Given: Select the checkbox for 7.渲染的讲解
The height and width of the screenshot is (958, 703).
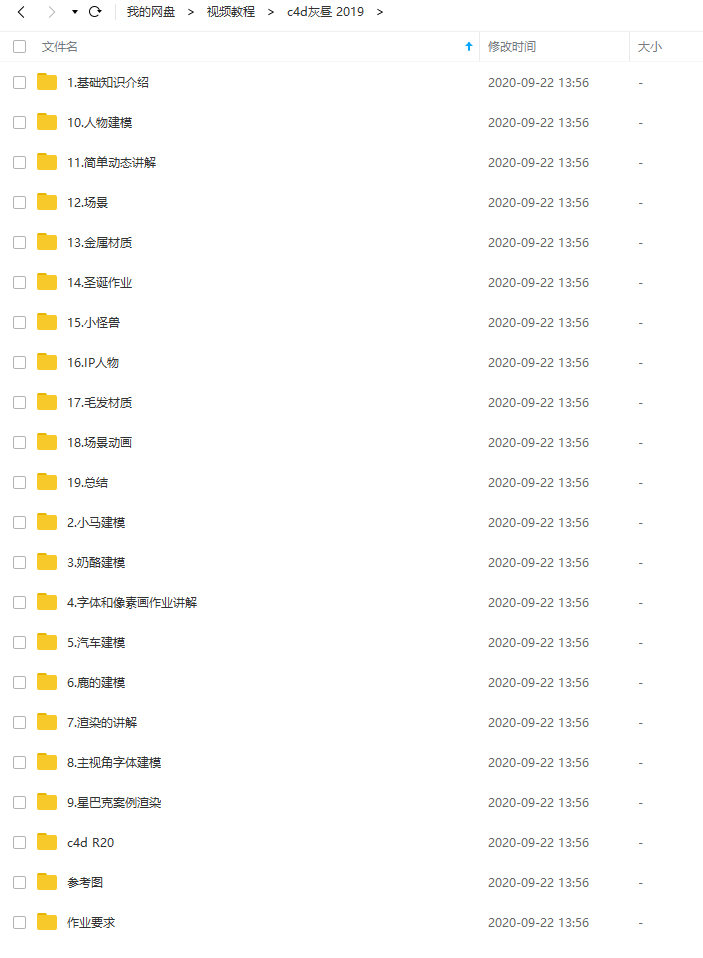Looking at the screenshot, I should click(19, 723).
